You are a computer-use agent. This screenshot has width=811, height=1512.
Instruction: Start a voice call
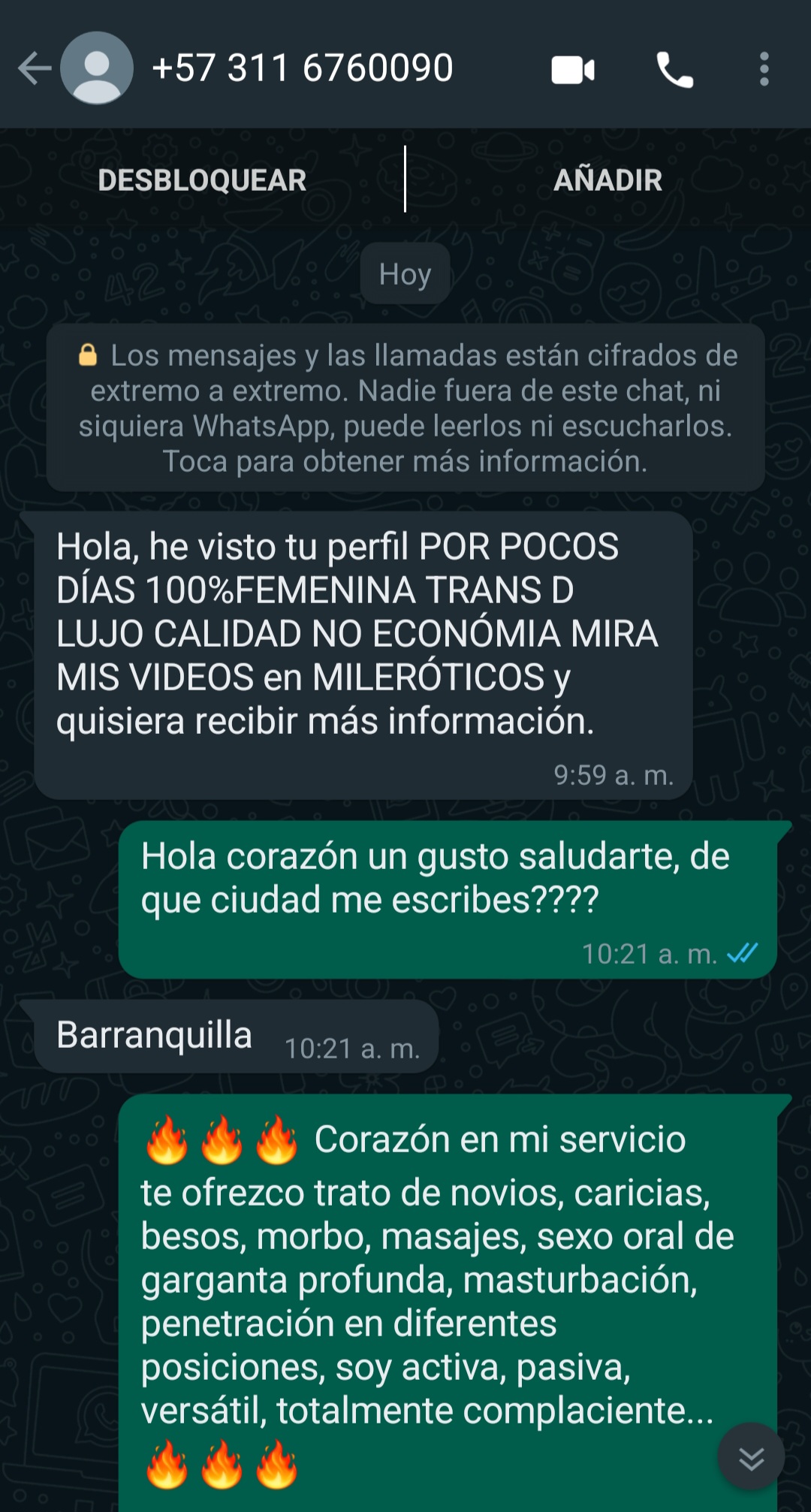click(674, 70)
